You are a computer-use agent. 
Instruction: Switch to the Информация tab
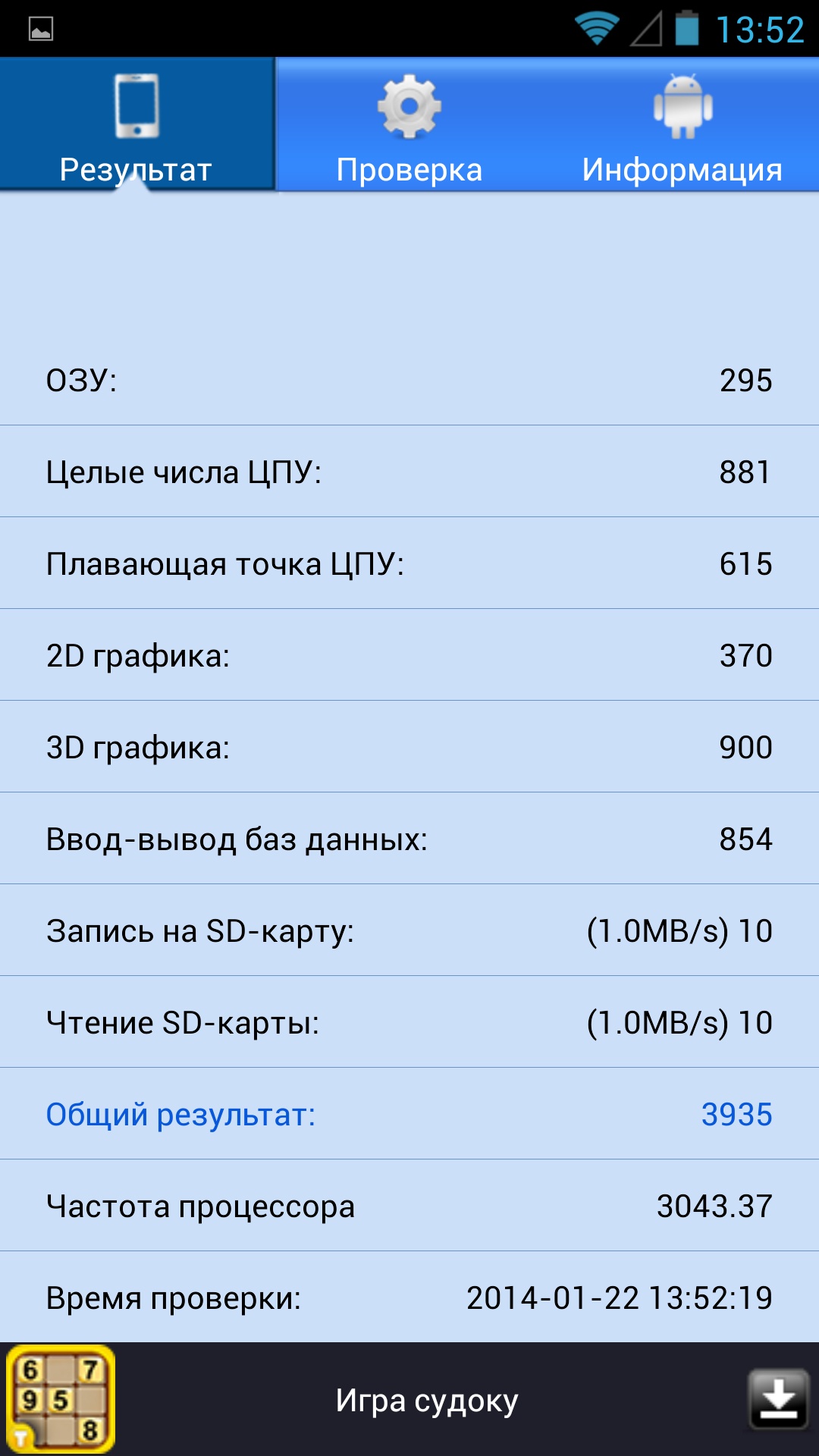click(x=682, y=125)
